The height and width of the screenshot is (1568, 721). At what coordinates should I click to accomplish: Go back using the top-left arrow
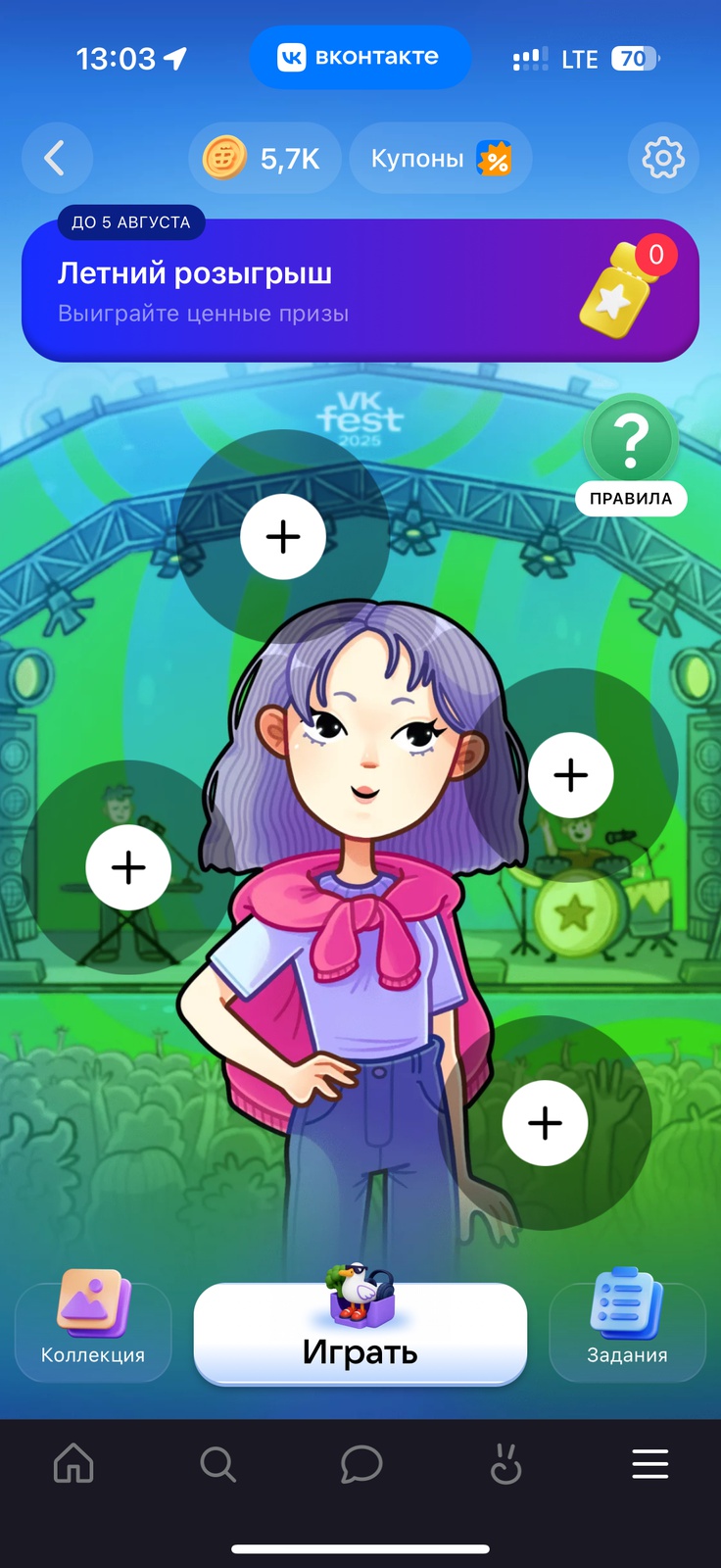coord(57,158)
